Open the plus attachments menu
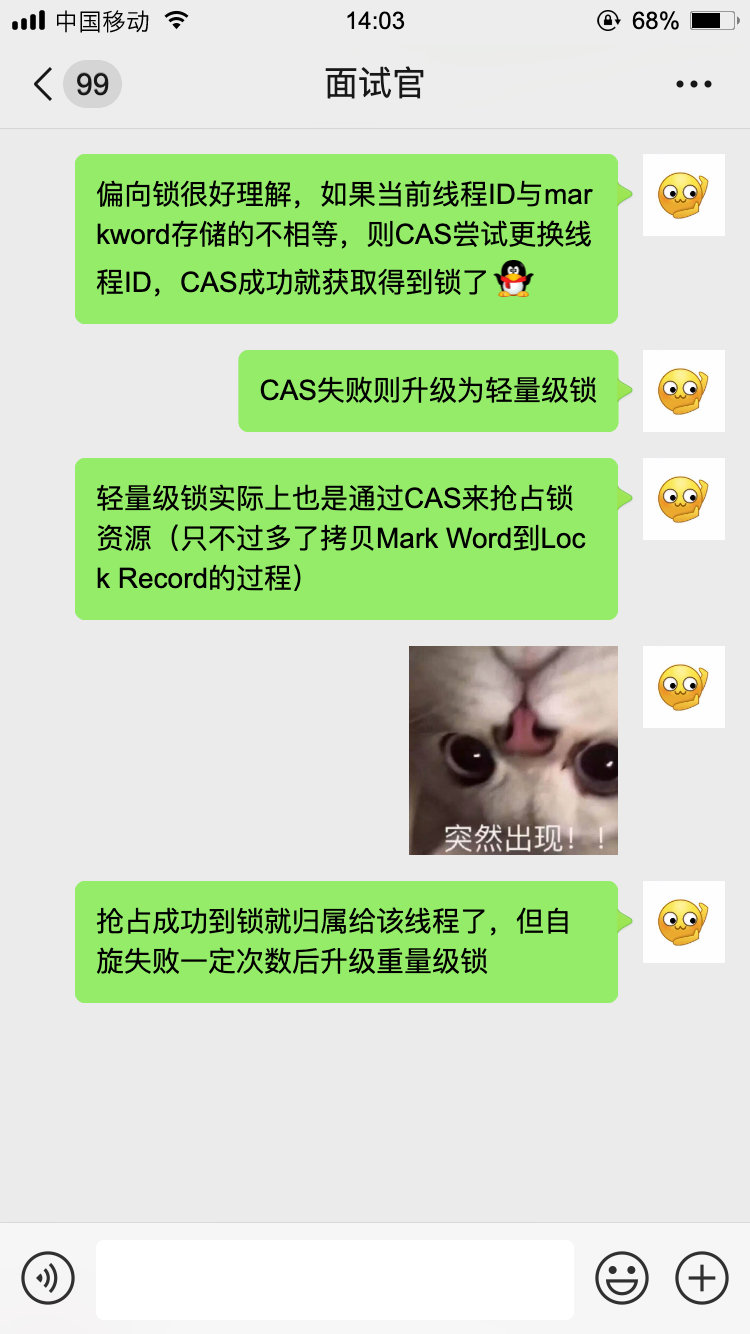Image resolution: width=750 pixels, height=1334 pixels. (702, 1278)
